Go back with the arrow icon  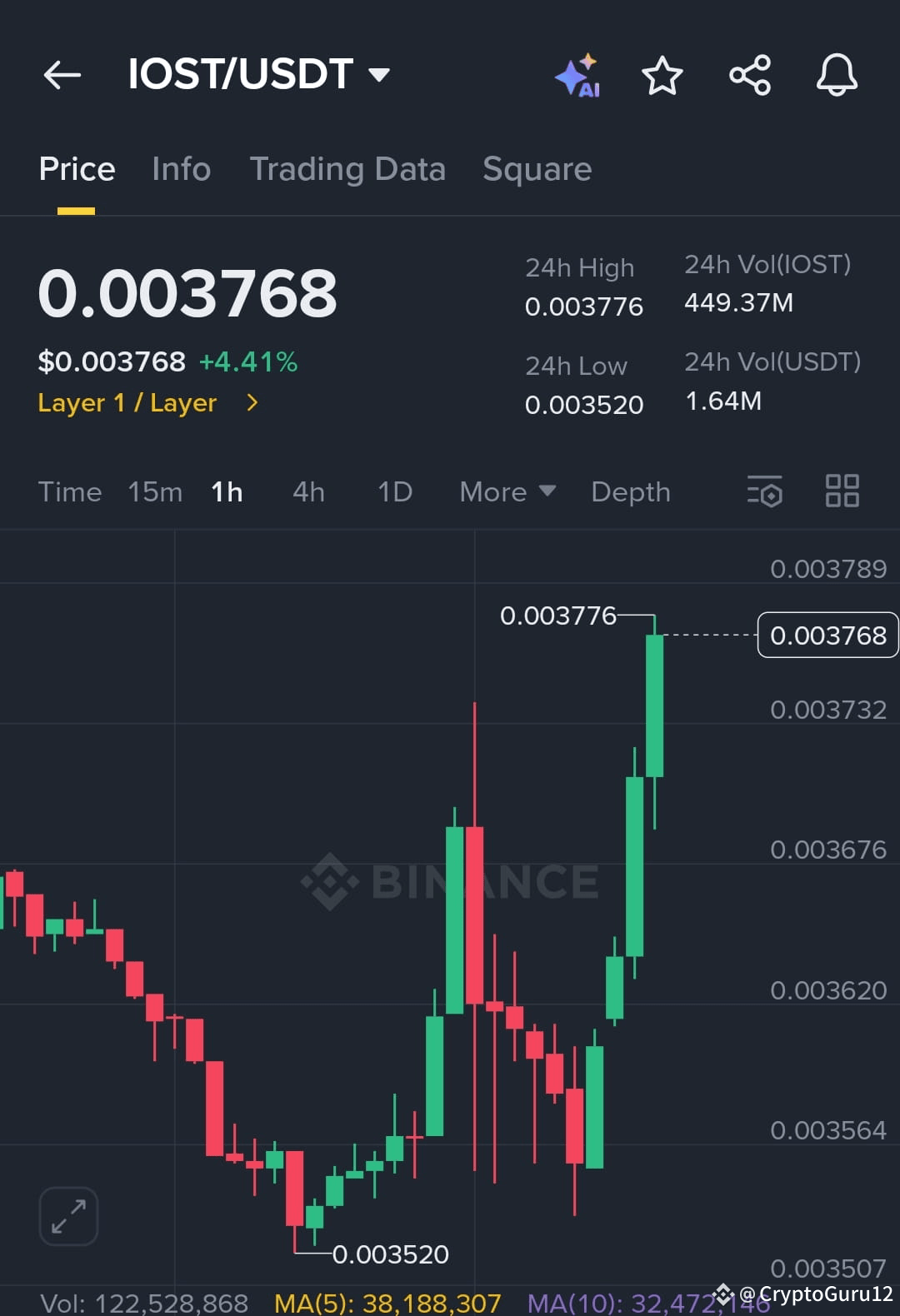pyautogui.click(x=62, y=75)
